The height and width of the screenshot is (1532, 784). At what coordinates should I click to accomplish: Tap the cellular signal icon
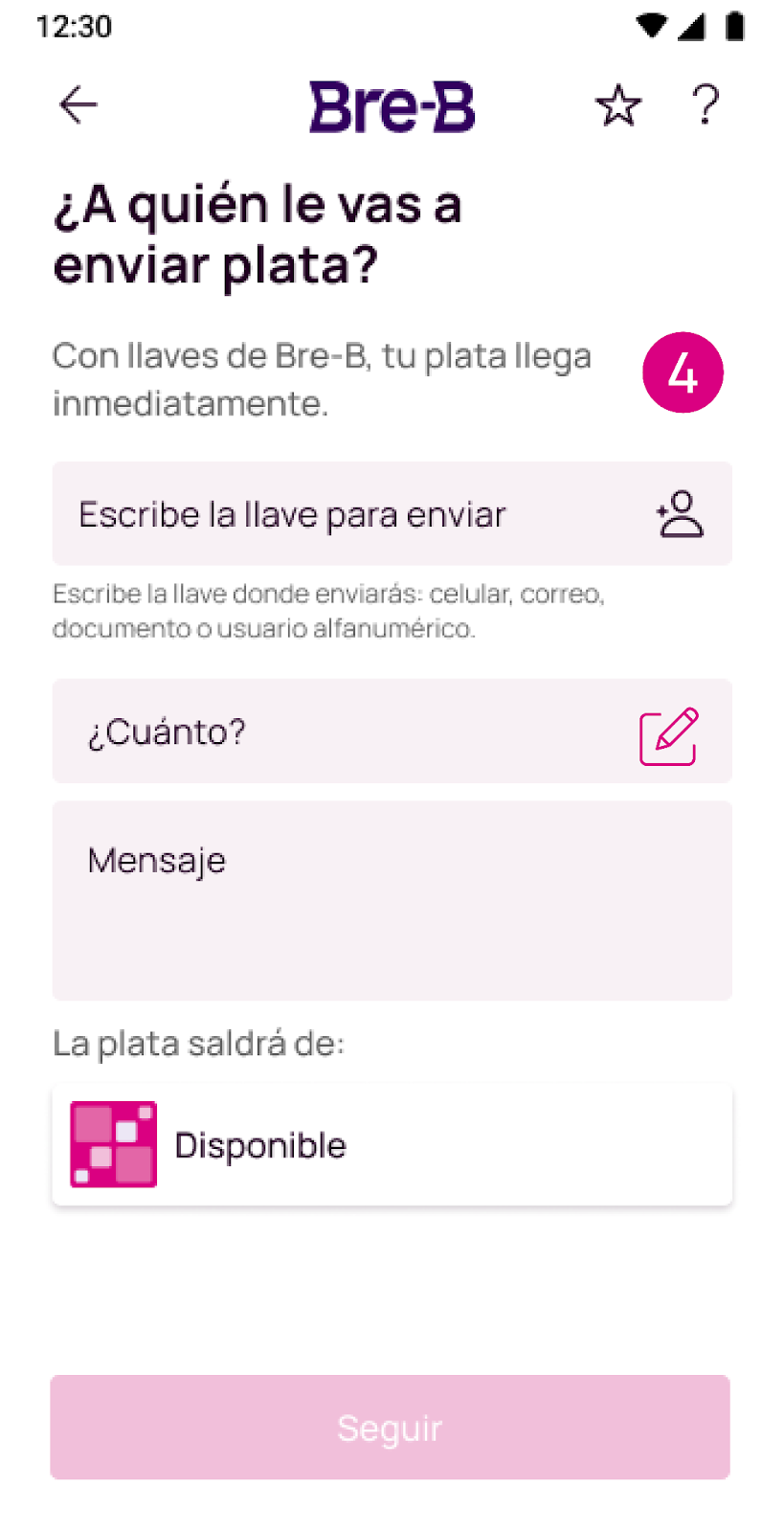(693, 27)
